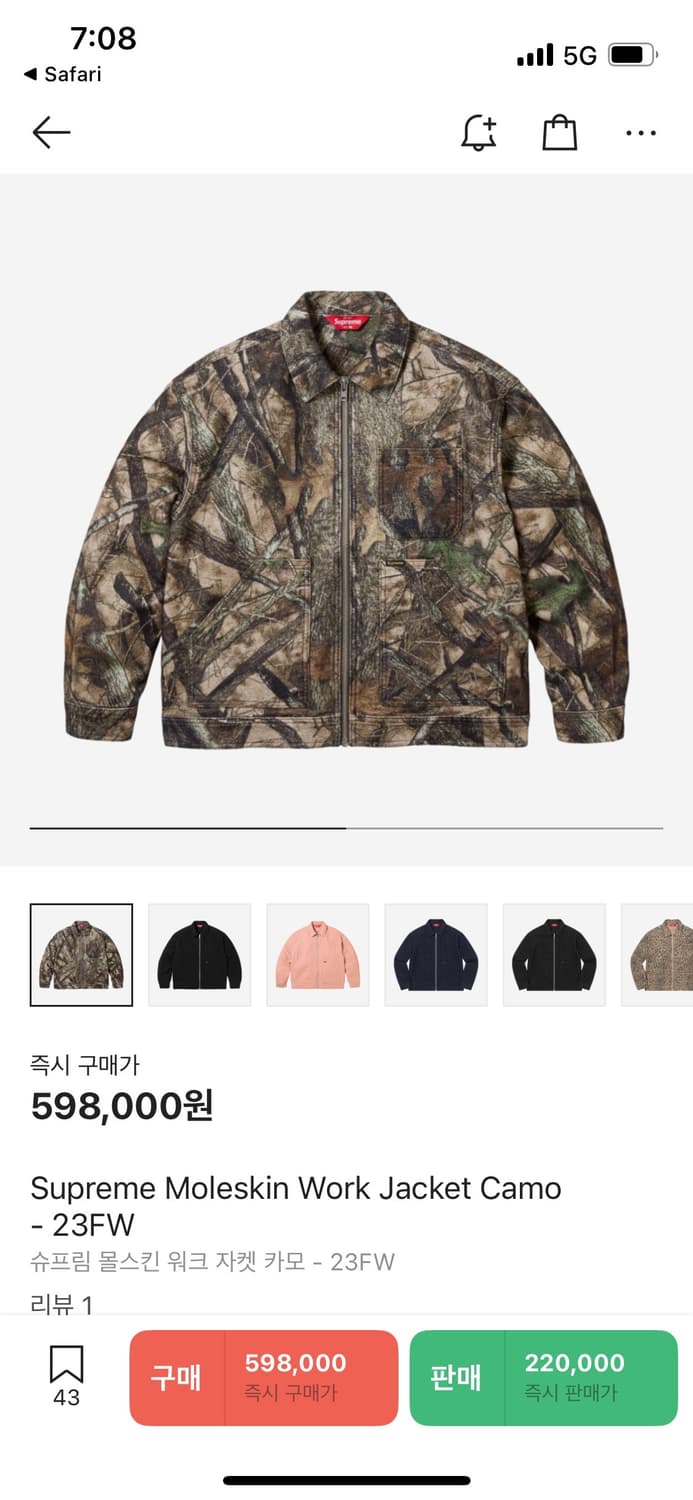View the leopard print jacket thumbnail
Viewport: 693px width, 1500px height.
point(657,954)
